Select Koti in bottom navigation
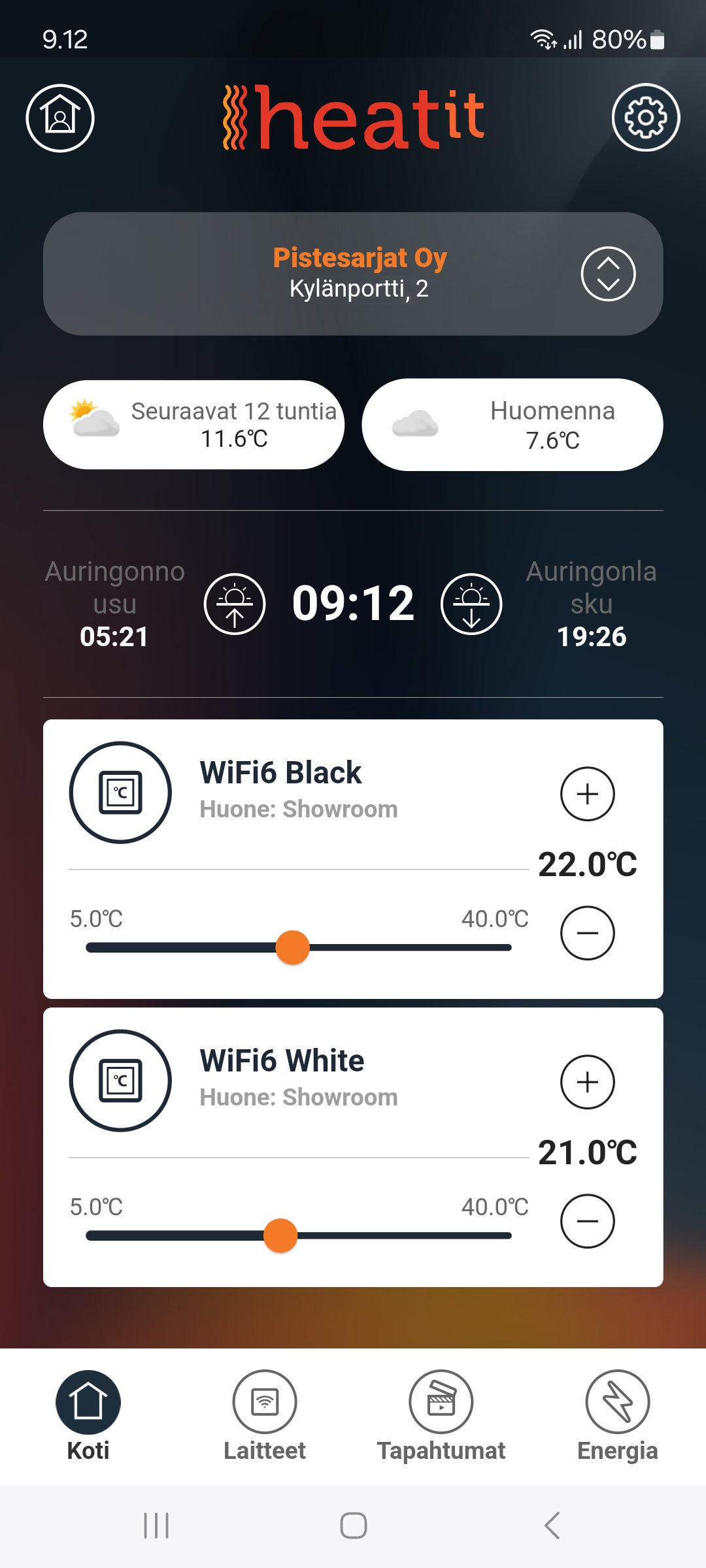Viewport: 706px width, 1568px height. [87, 1405]
